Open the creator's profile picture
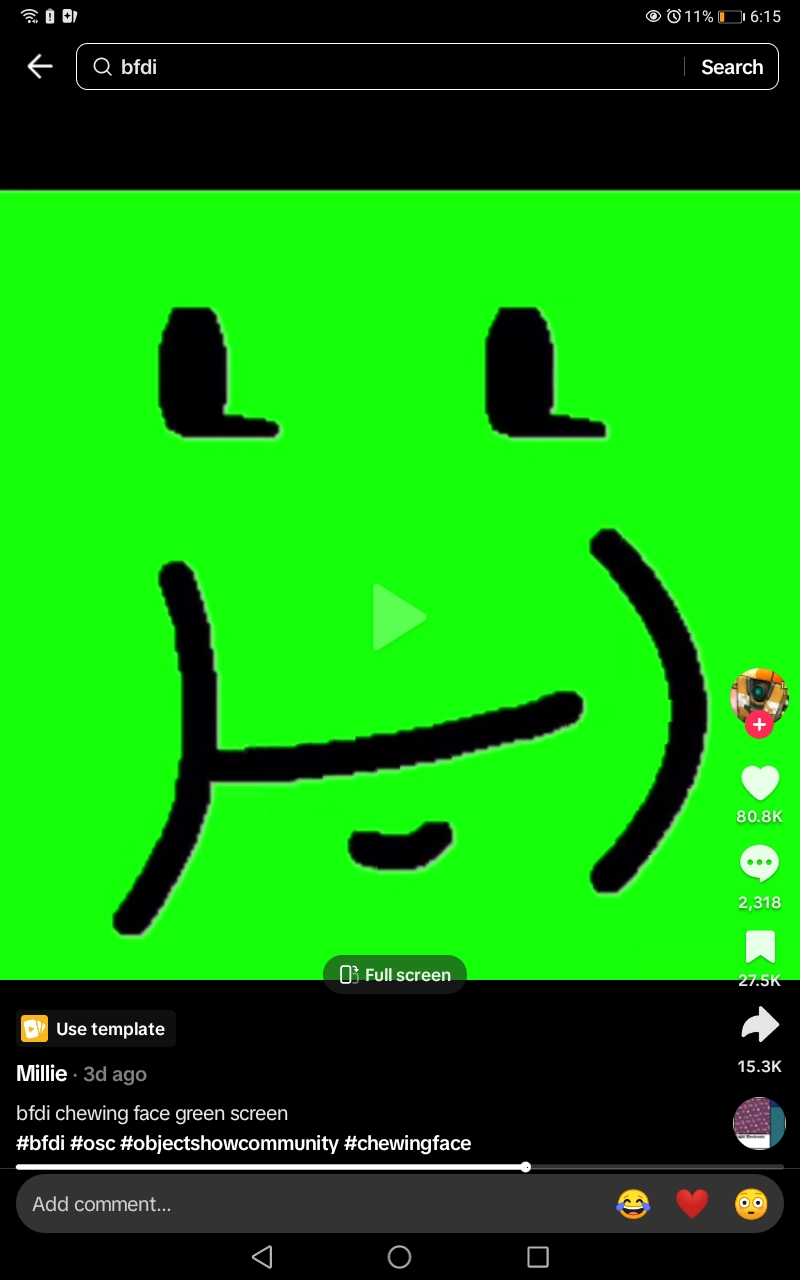 [759, 696]
